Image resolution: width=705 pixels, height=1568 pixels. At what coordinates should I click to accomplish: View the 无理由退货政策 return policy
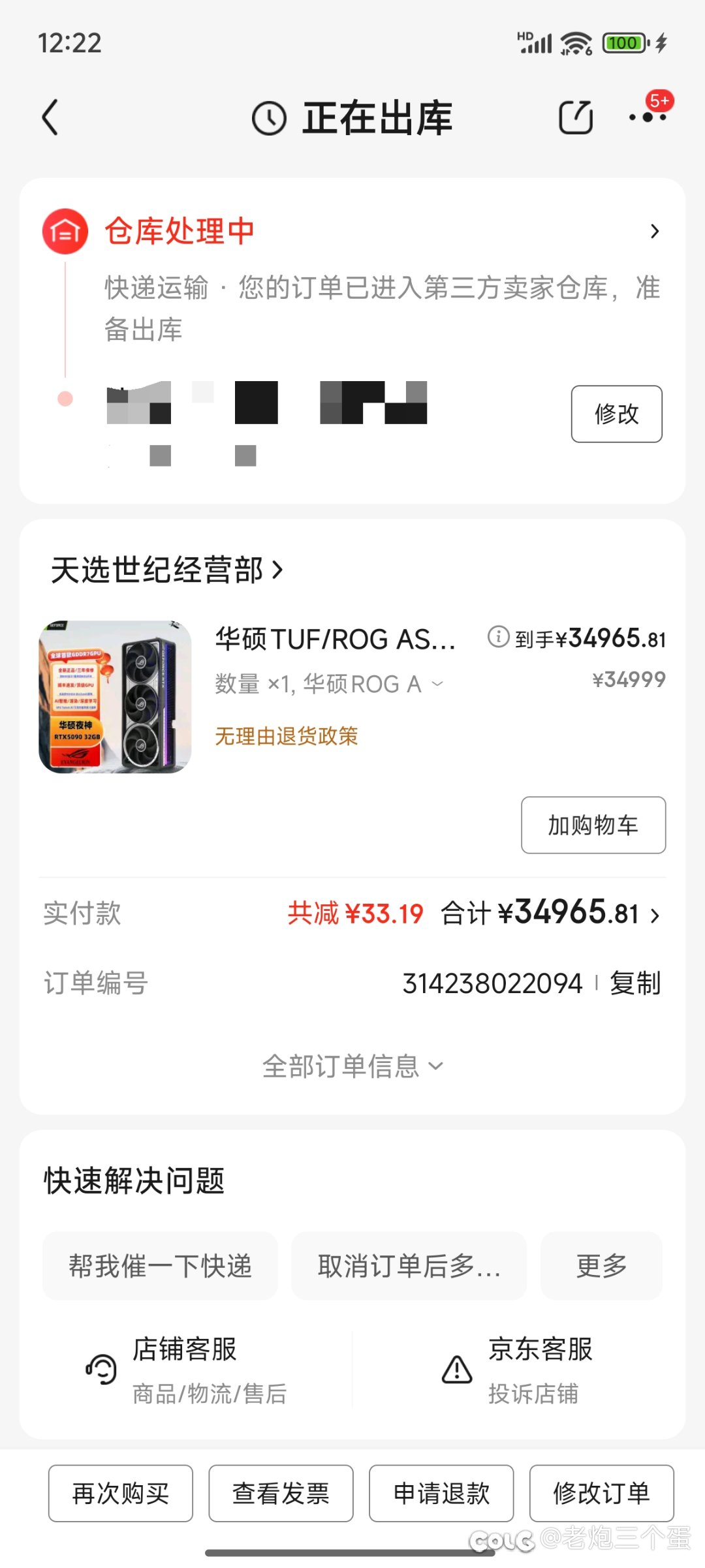(x=286, y=736)
